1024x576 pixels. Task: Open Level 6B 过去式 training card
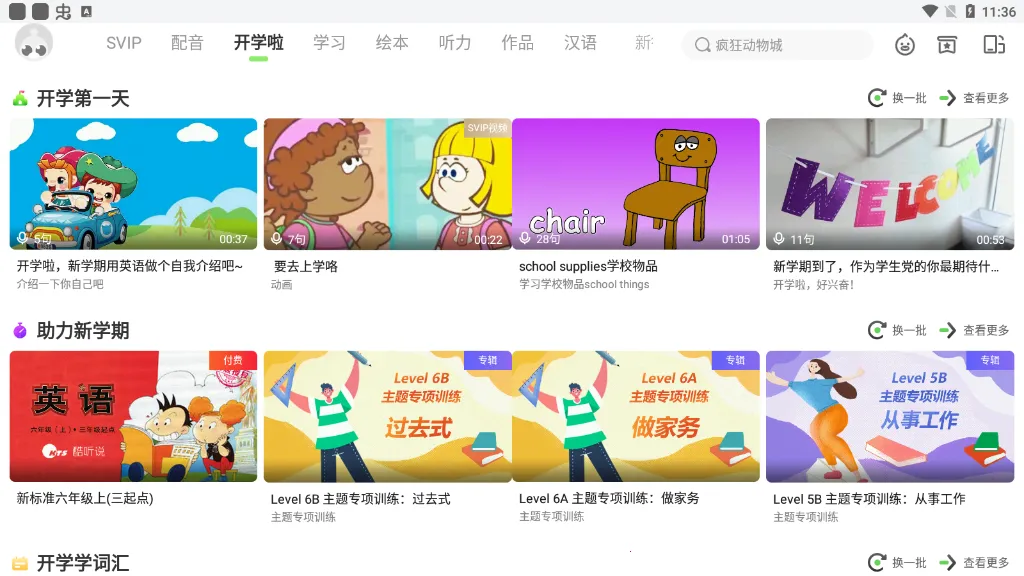point(388,416)
